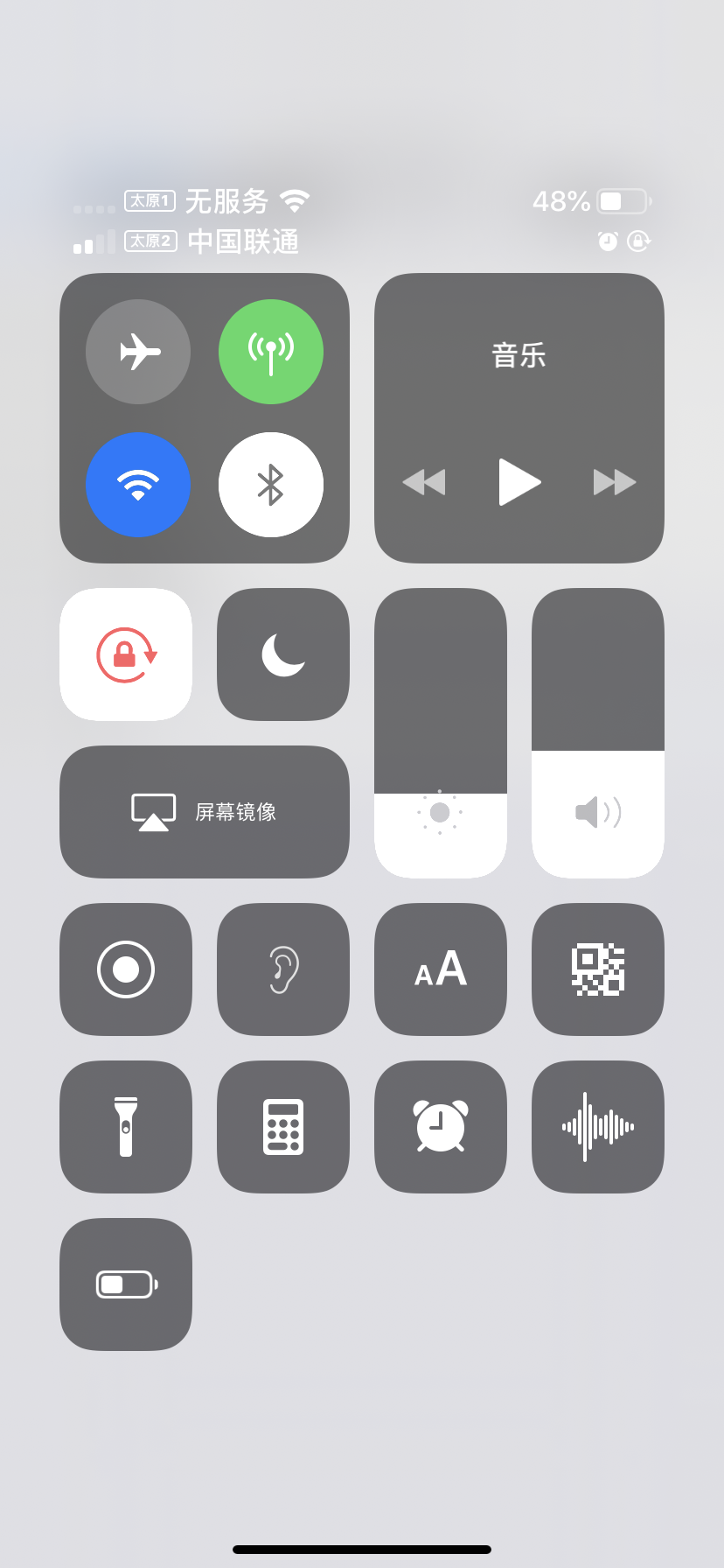Disable portrait orientation lock
Viewport: 724px width, 1568px height.
[126, 654]
